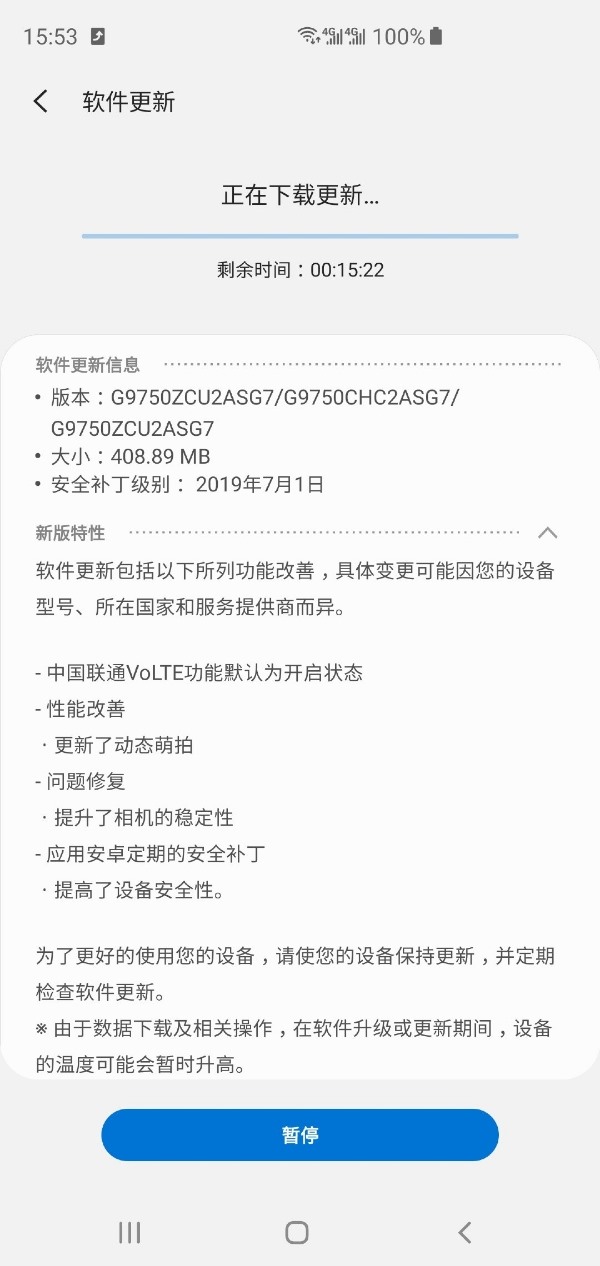Tap the 暂停 button to pause the download
Image resolution: width=600 pixels, height=1266 pixels.
(300, 1135)
